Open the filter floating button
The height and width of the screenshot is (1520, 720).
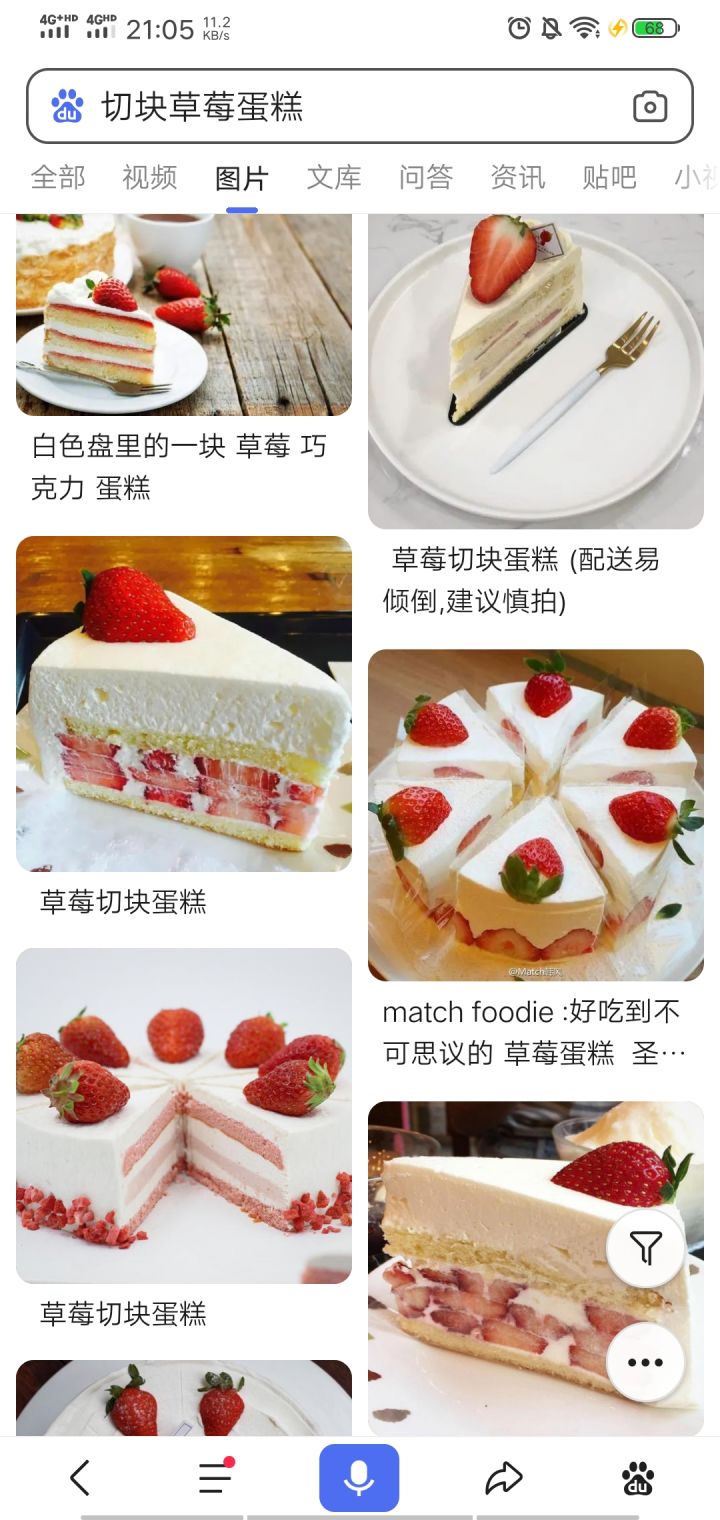point(646,1247)
